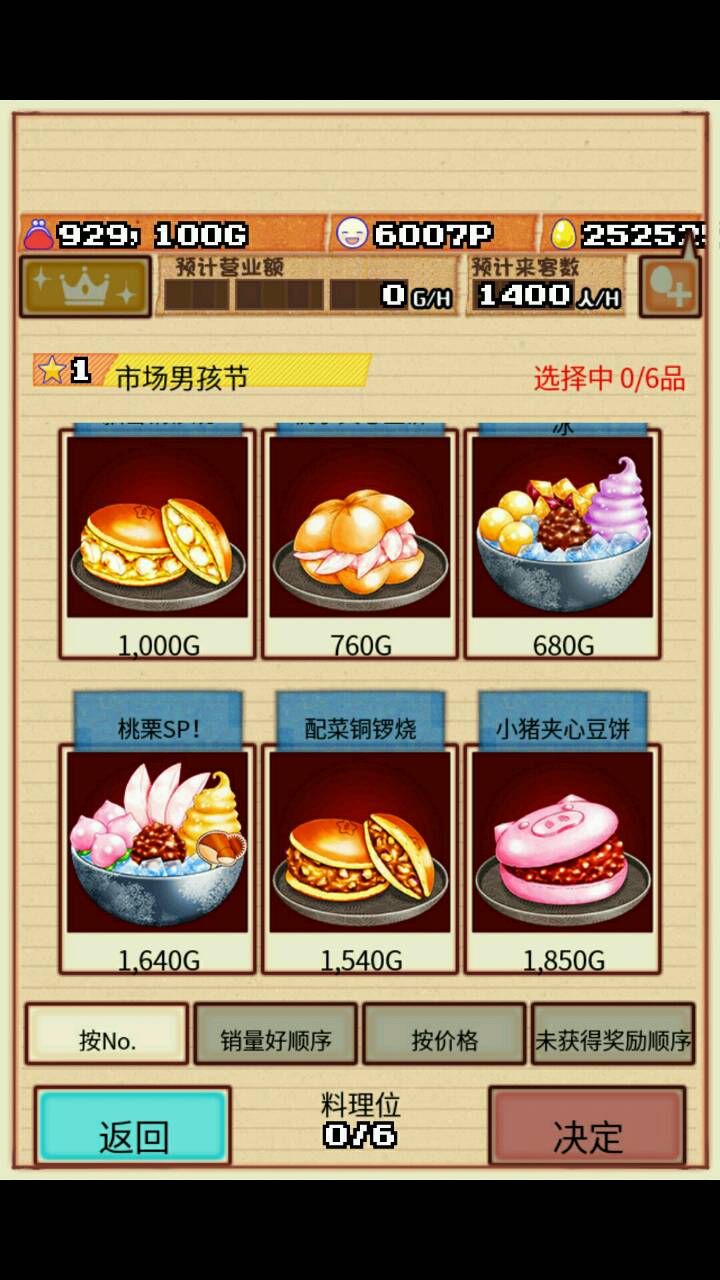
Task: Tap the add eggs plus button
Action: [669, 289]
